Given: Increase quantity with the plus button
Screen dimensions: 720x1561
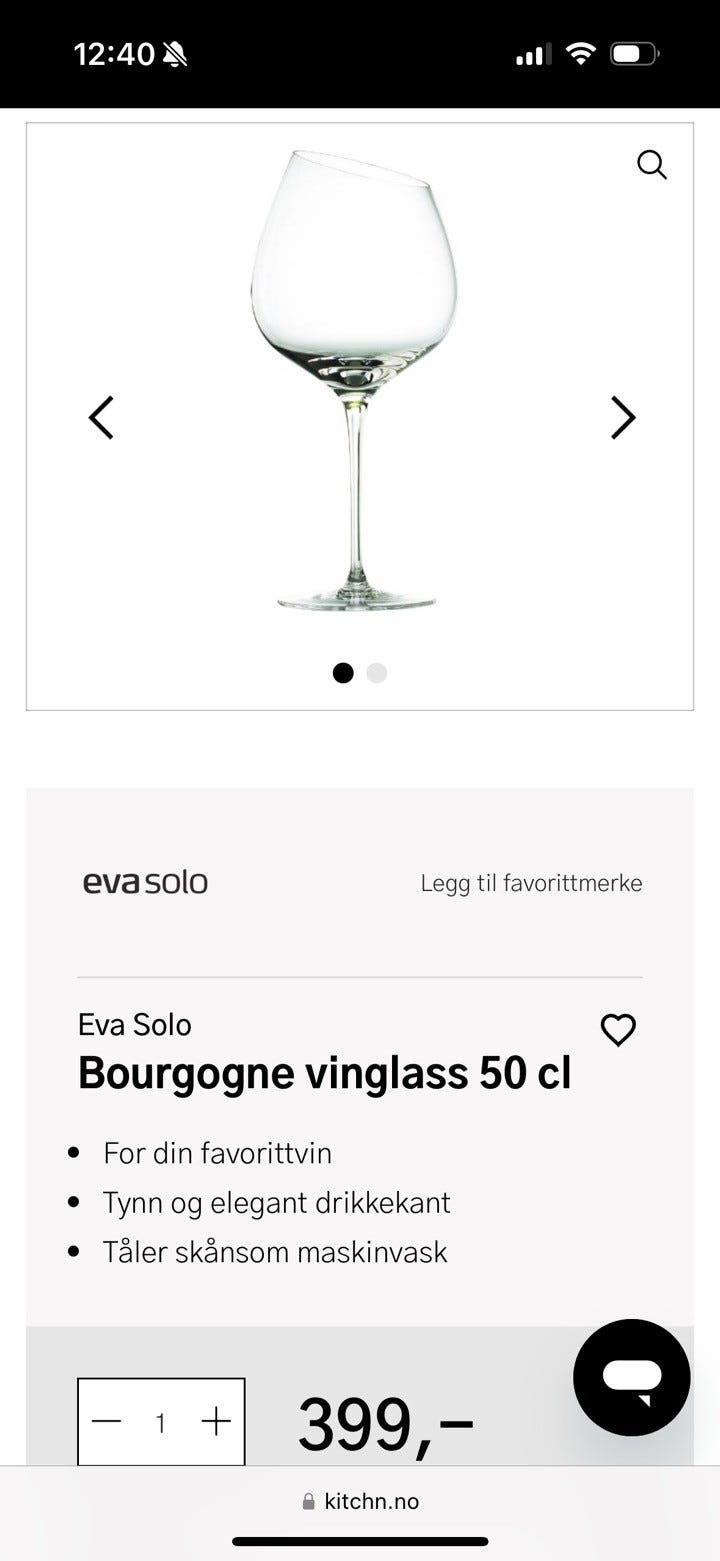Looking at the screenshot, I should pyautogui.click(x=216, y=1421).
